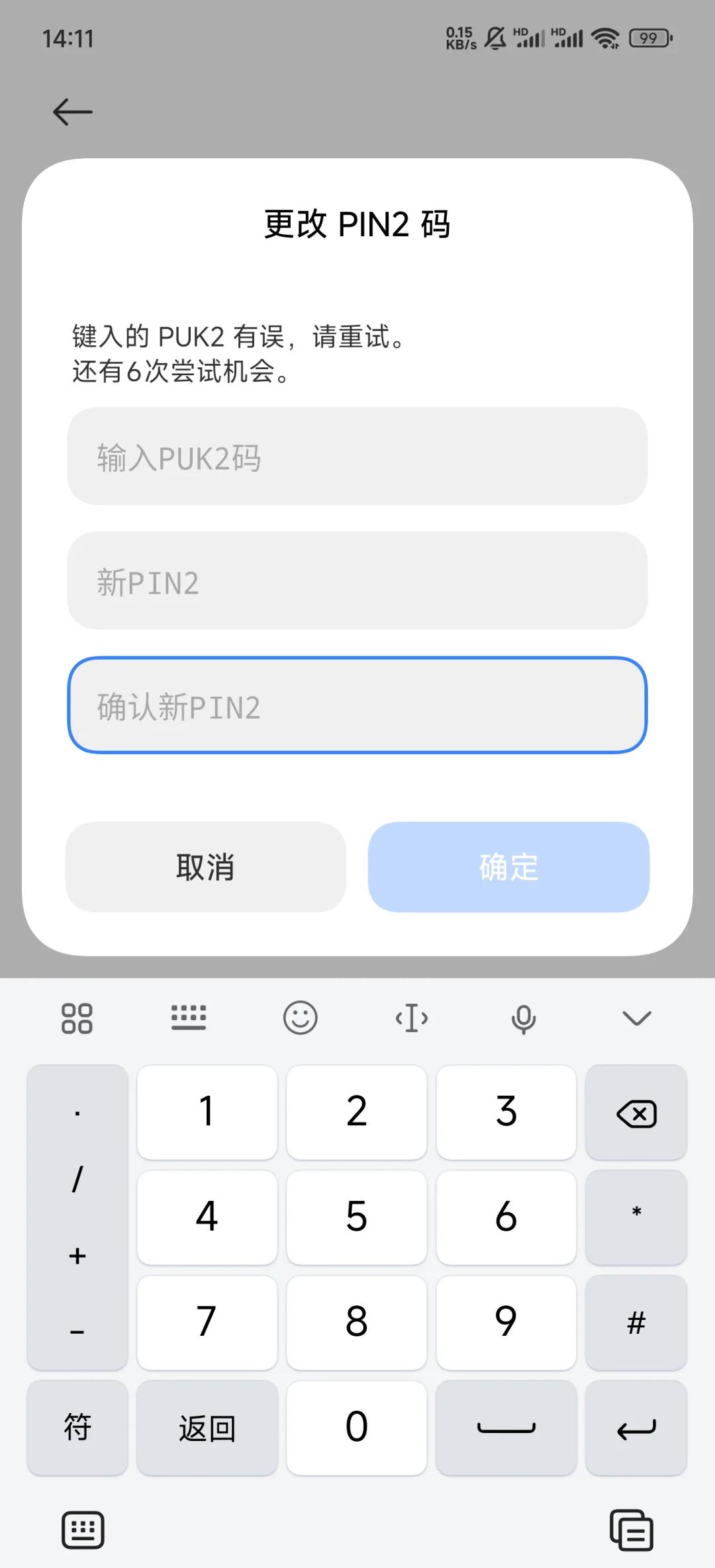Collapse the keyboard with the down chevron
The image size is (715, 1568).
tap(637, 1018)
